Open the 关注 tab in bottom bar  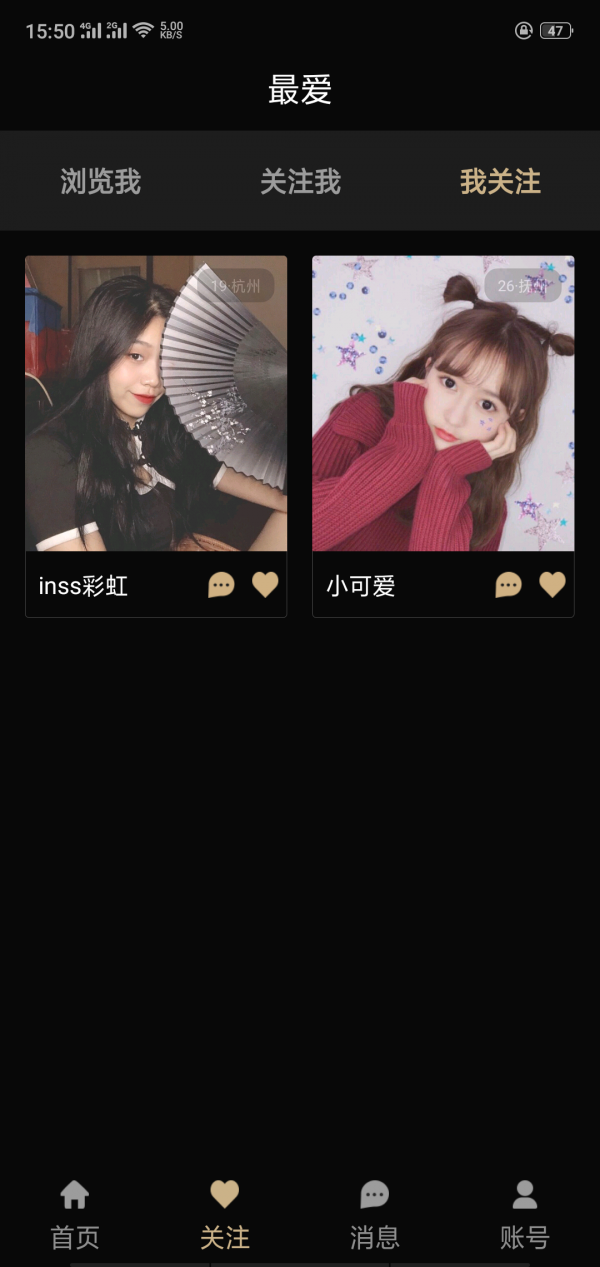[225, 1213]
